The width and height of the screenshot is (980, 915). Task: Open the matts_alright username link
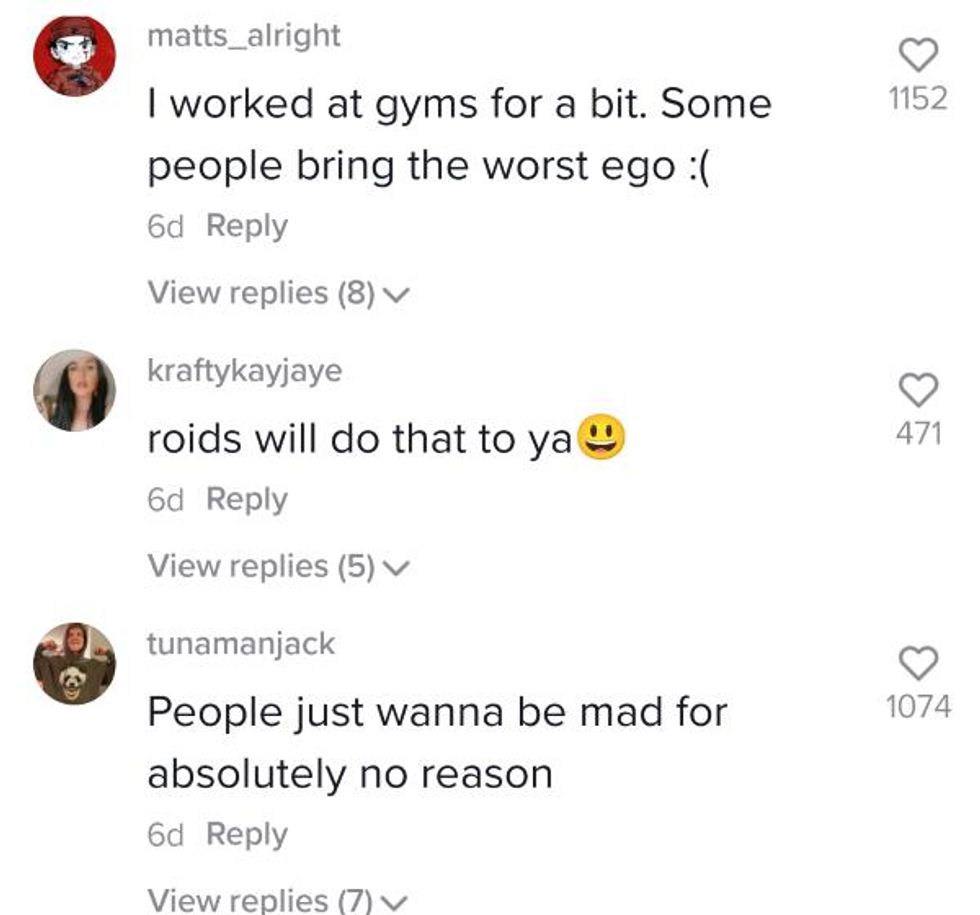pyautogui.click(x=243, y=36)
